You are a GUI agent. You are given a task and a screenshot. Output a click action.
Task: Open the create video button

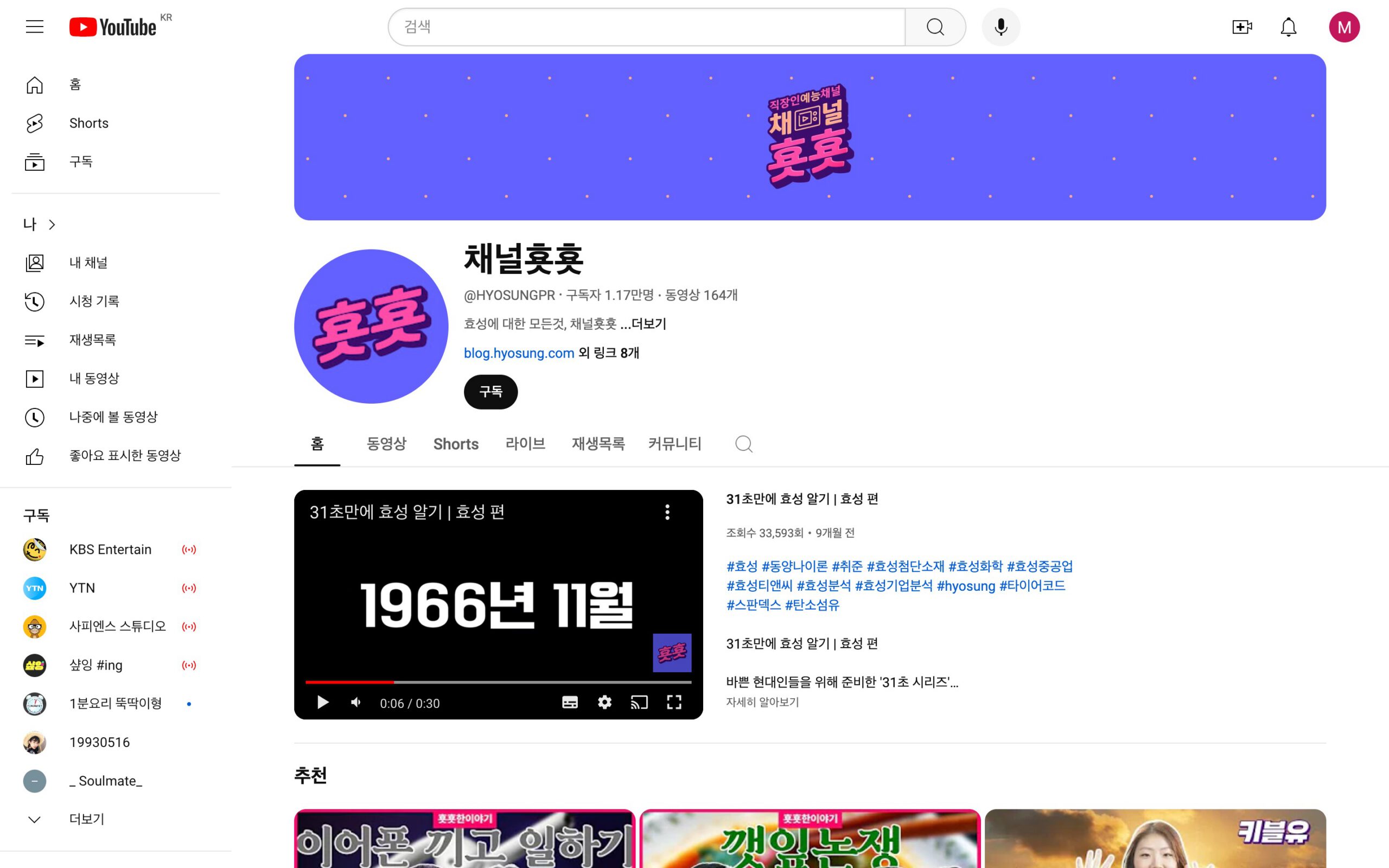pyautogui.click(x=1241, y=27)
